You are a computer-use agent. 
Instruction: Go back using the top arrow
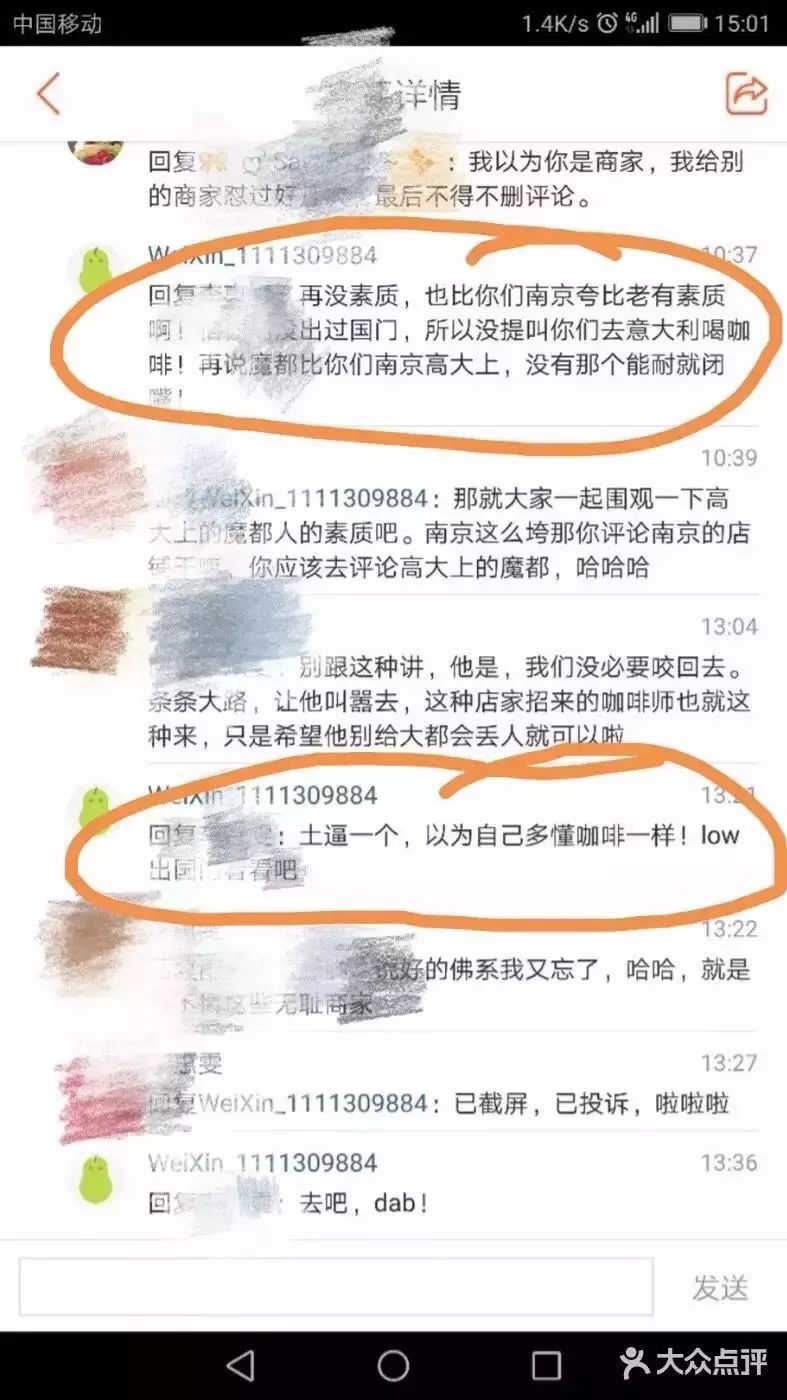48,94
